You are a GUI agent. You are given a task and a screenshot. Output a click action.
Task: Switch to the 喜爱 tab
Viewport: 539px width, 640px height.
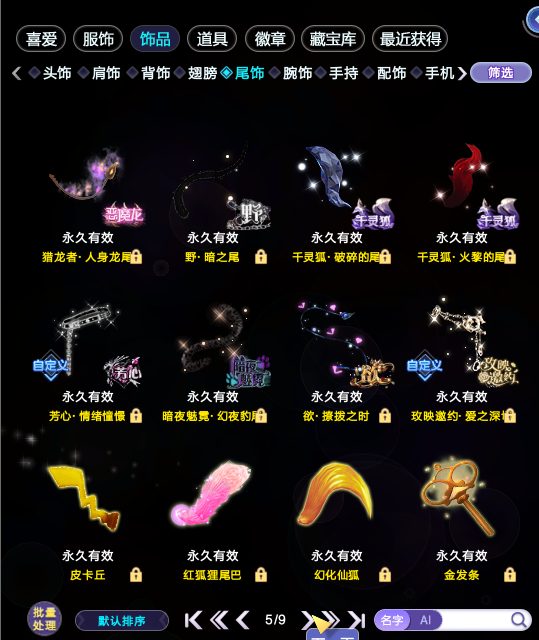point(41,39)
